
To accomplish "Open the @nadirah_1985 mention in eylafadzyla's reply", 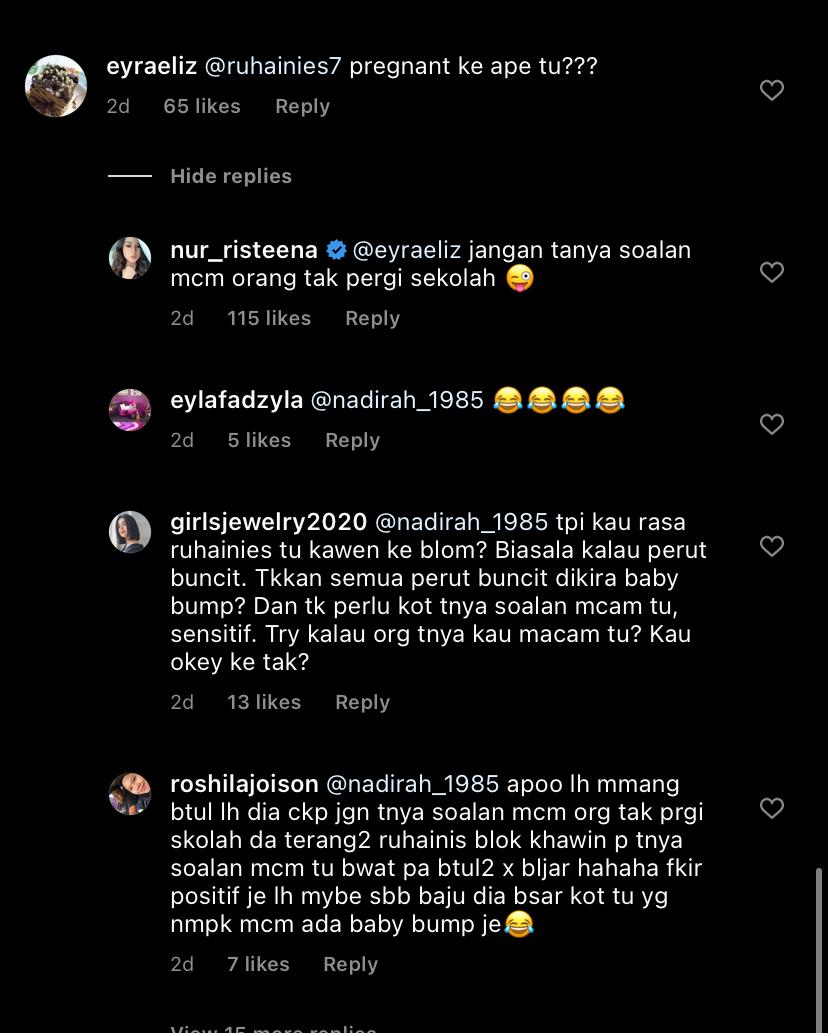I will point(397,400).
